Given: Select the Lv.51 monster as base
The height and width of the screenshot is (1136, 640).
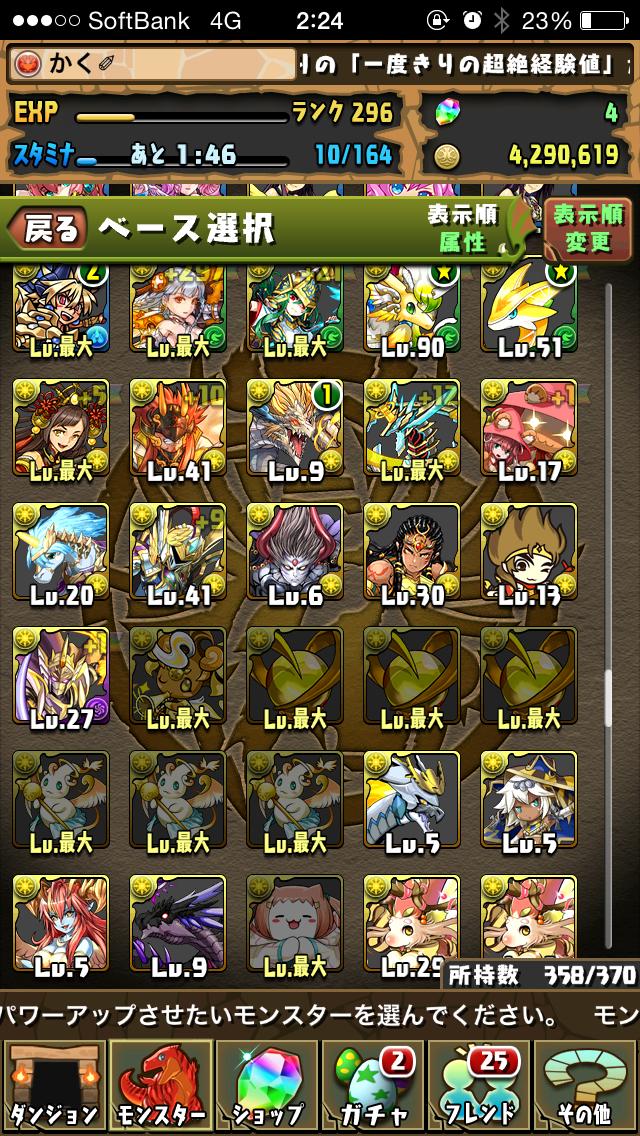Looking at the screenshot, I should point(529,312).
